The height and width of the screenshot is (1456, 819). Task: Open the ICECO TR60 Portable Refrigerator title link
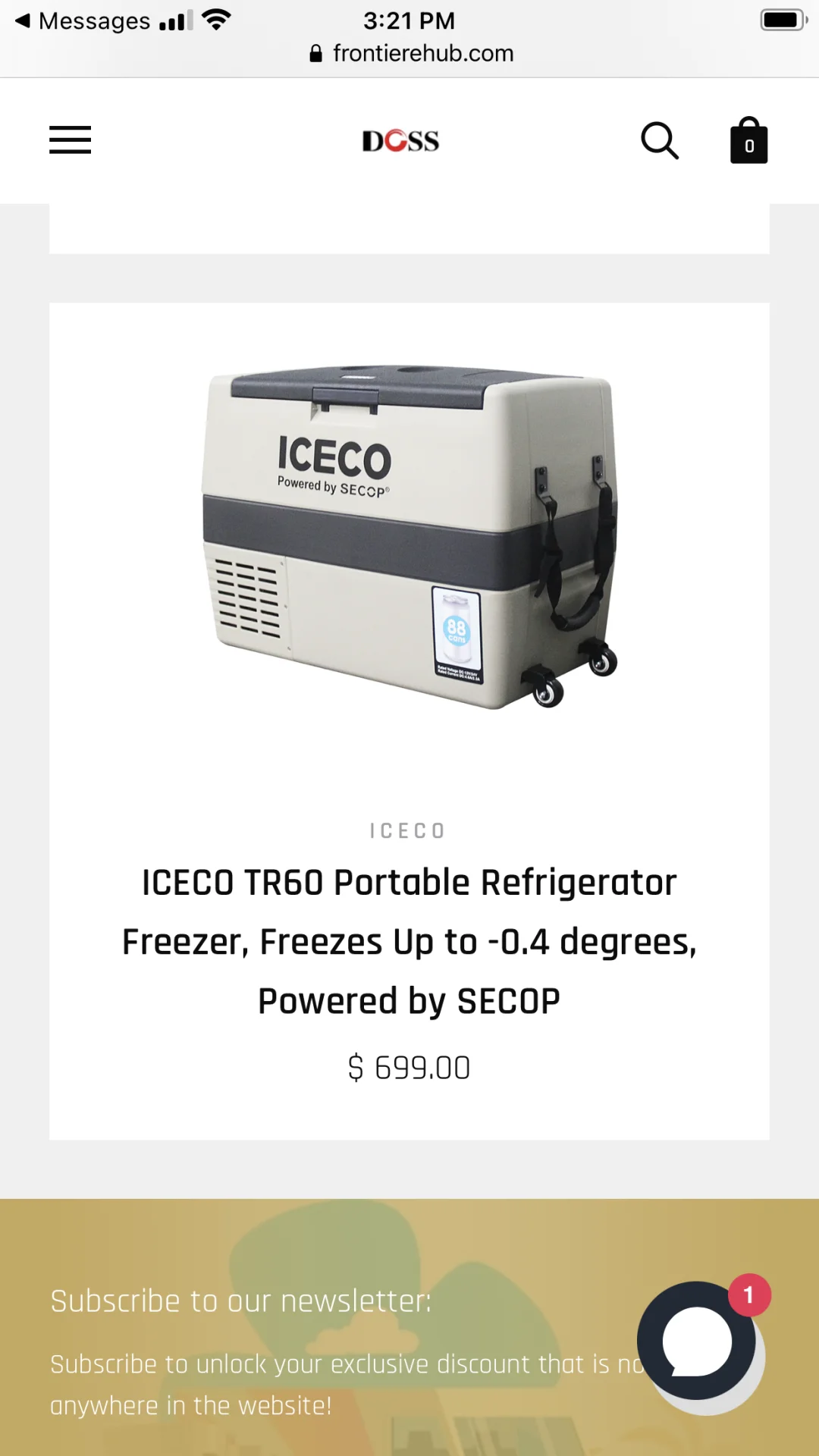[409, 941]
